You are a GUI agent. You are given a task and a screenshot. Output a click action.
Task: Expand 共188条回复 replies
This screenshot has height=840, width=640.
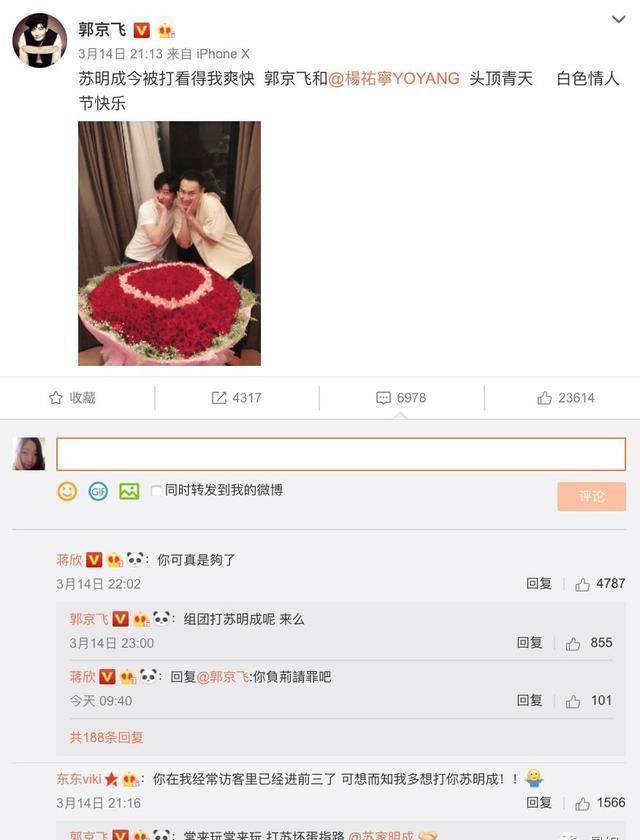pyautogui.click(x=106, y=737)
